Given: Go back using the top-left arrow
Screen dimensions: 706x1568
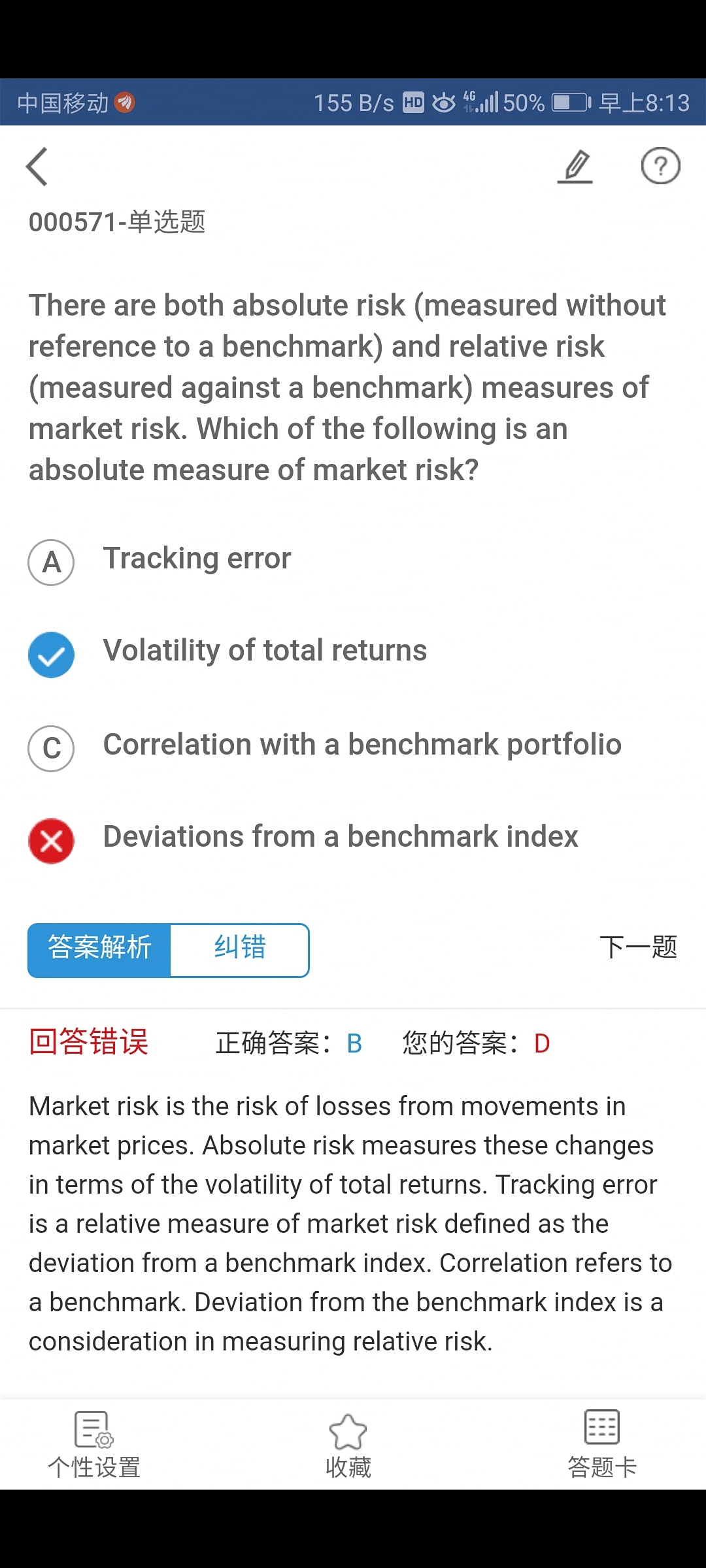Looking at the screenshot, I should coord(37,167).
